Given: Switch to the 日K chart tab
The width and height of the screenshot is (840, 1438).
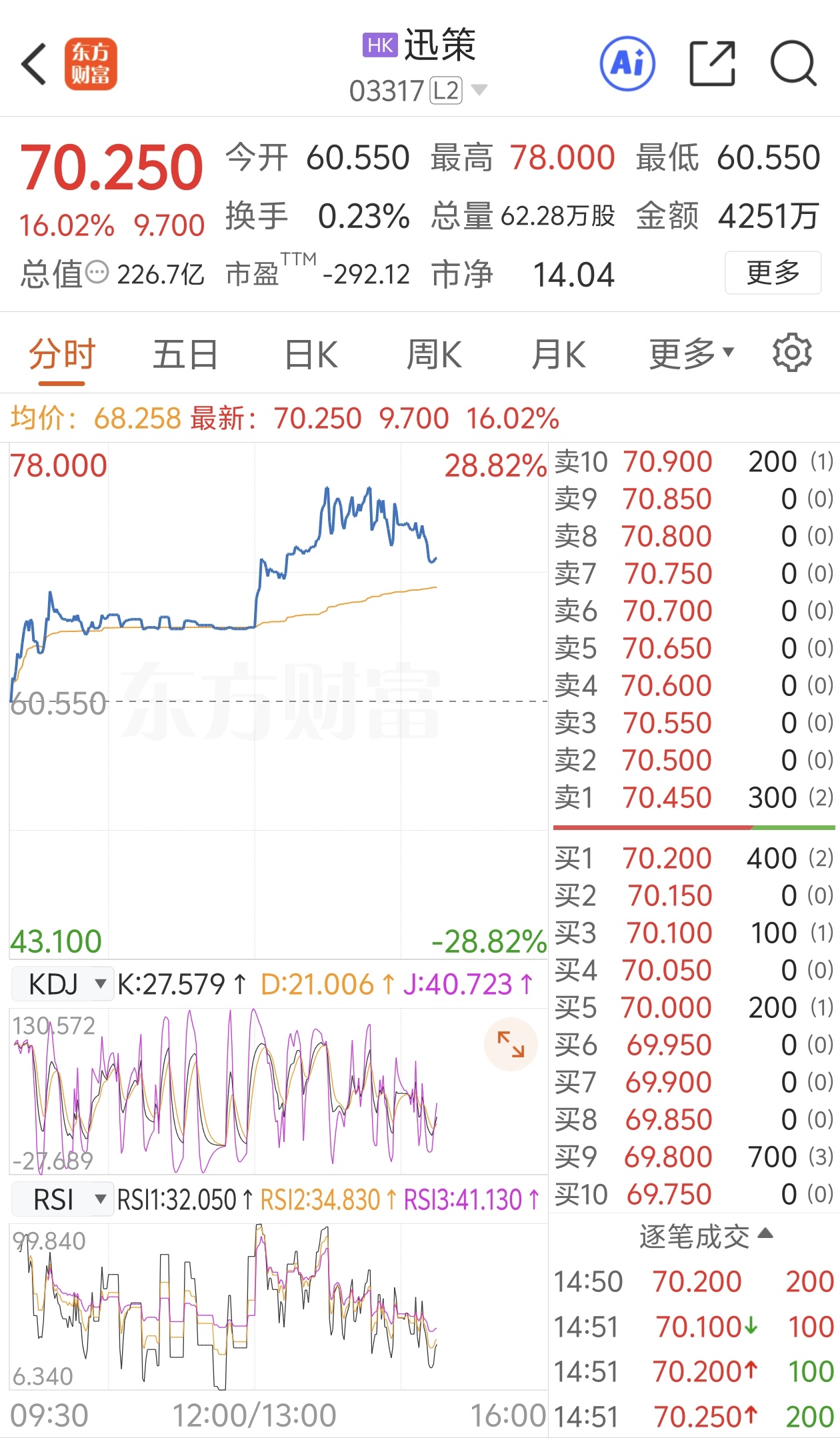Looking at the screenshot, I should click(311, 354).
